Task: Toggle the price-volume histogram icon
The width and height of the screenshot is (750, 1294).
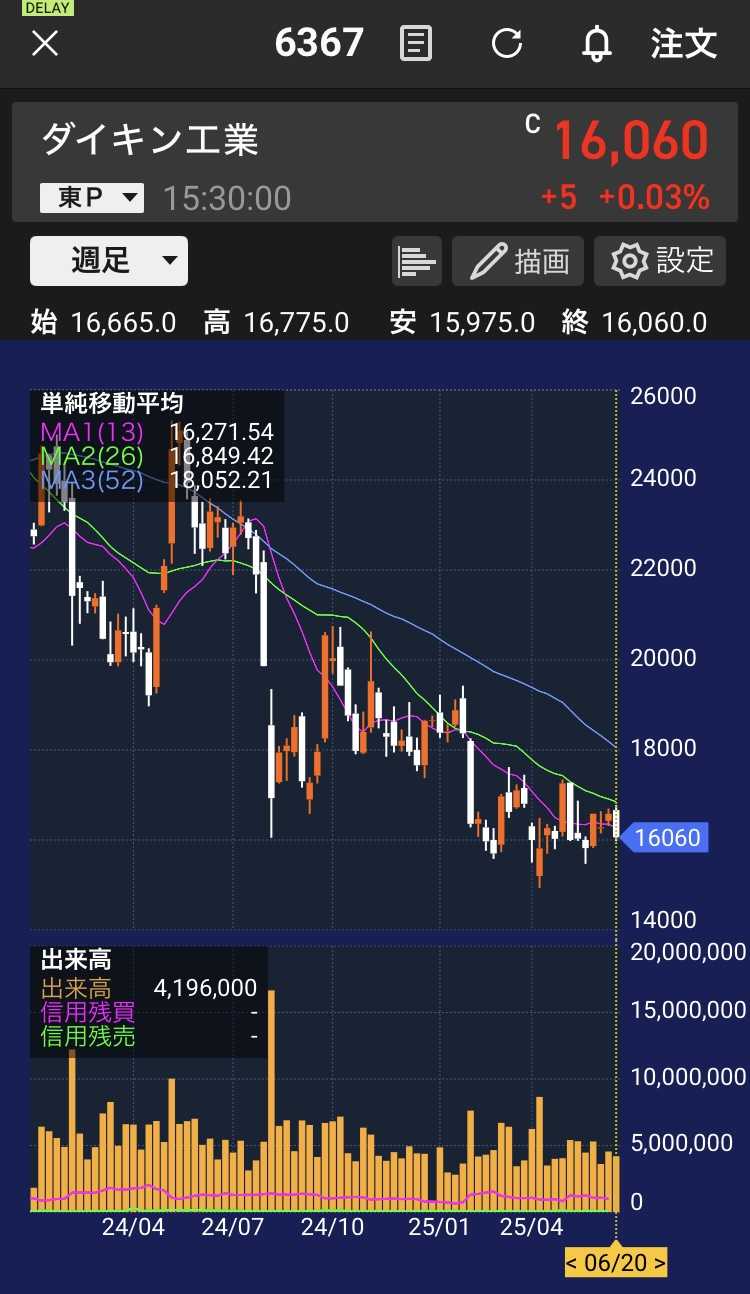Action: coord(417,261)
